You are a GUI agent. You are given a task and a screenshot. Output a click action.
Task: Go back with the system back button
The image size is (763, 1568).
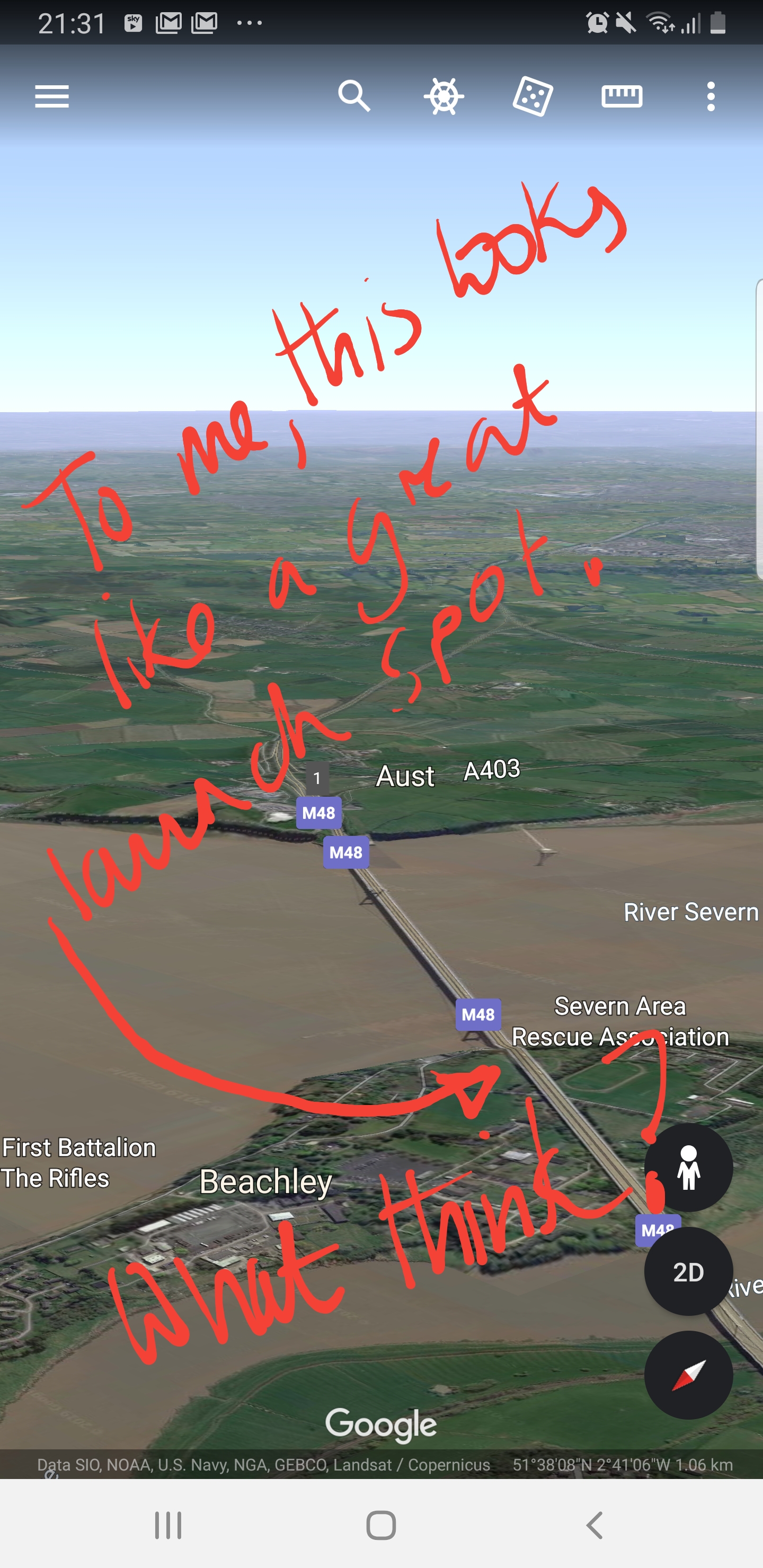click(x=595, y=1526)
